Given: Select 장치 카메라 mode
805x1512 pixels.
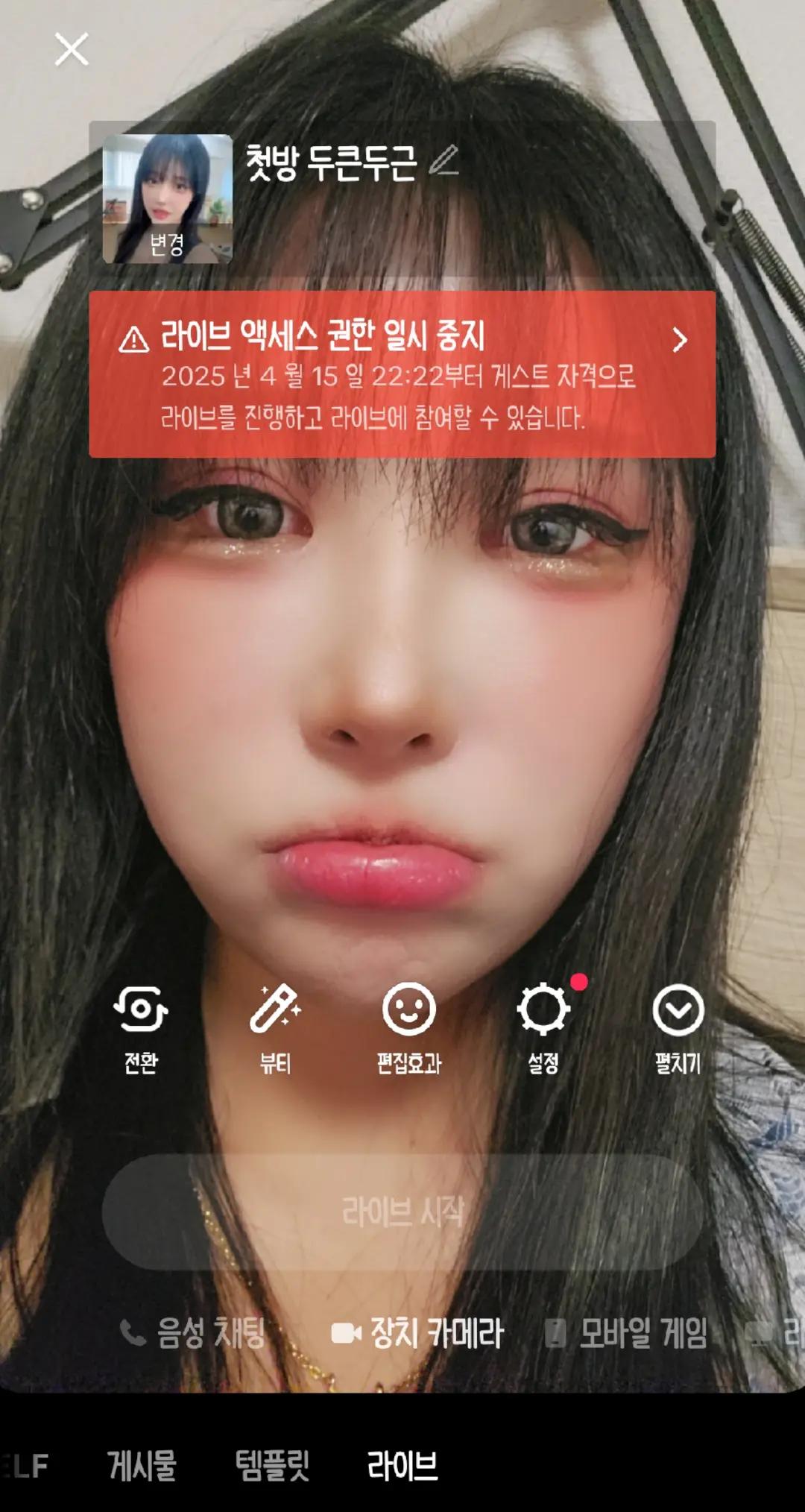Looking at the screenshot, I should (418, 1332).
